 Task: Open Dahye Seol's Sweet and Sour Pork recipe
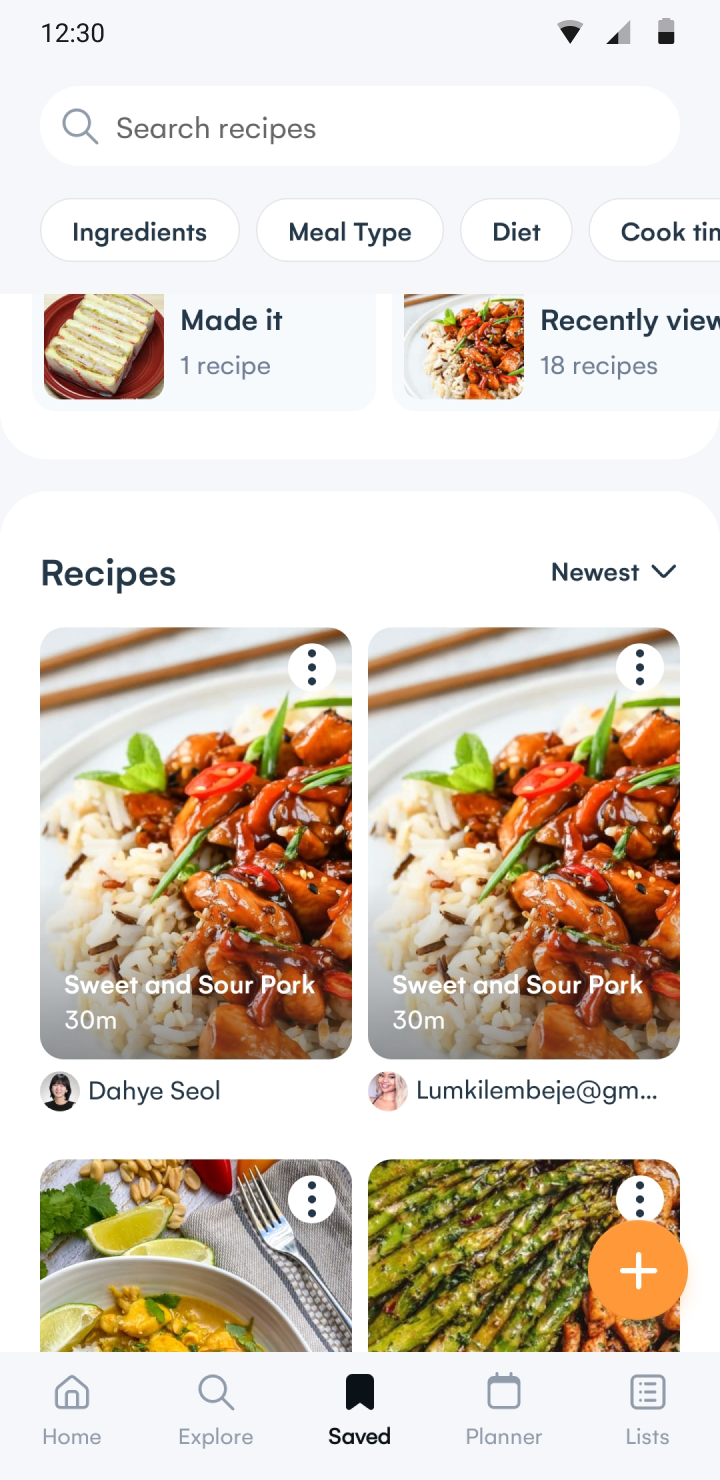click(x=196, y=843)
